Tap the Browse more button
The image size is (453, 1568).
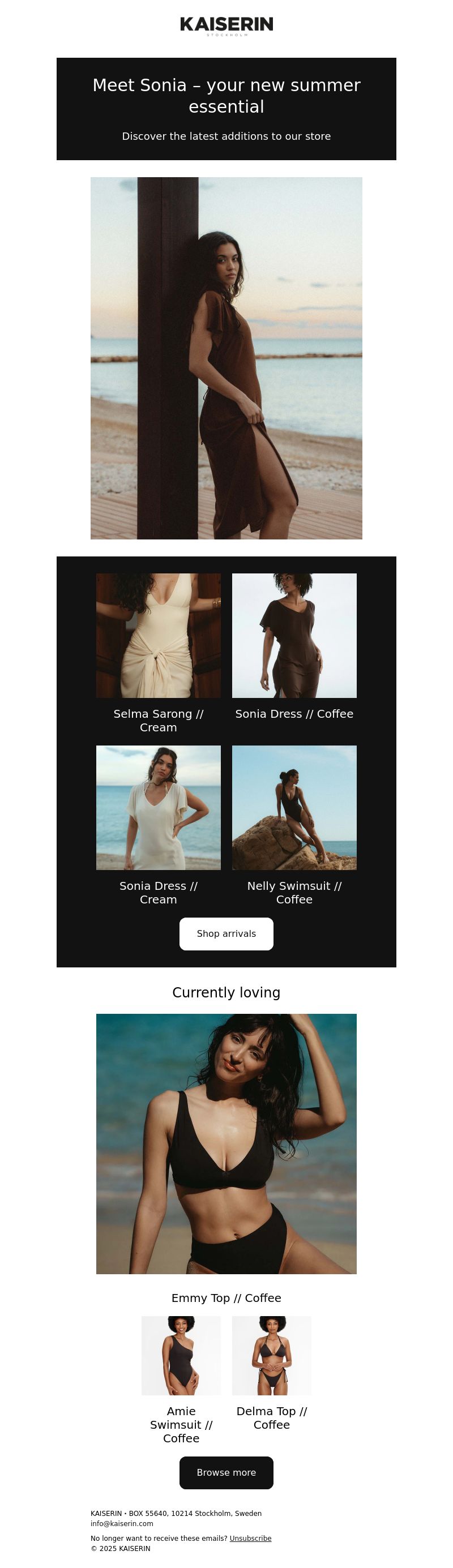coord(226,1472)
